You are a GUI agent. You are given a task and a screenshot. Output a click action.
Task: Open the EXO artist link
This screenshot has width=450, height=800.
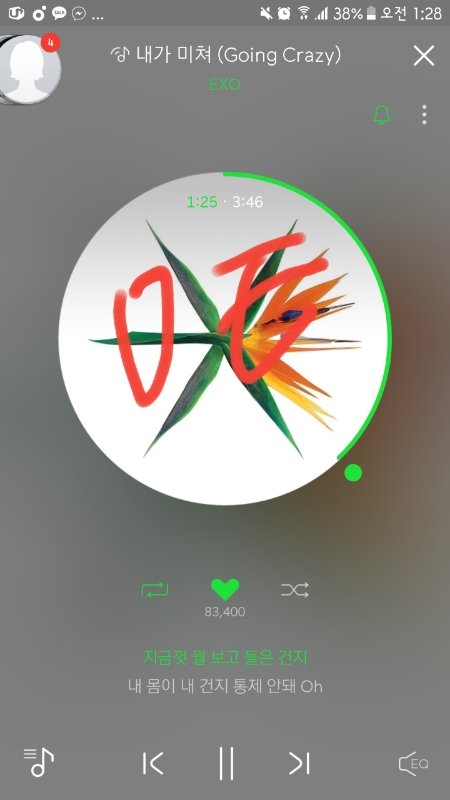[224, 84]
